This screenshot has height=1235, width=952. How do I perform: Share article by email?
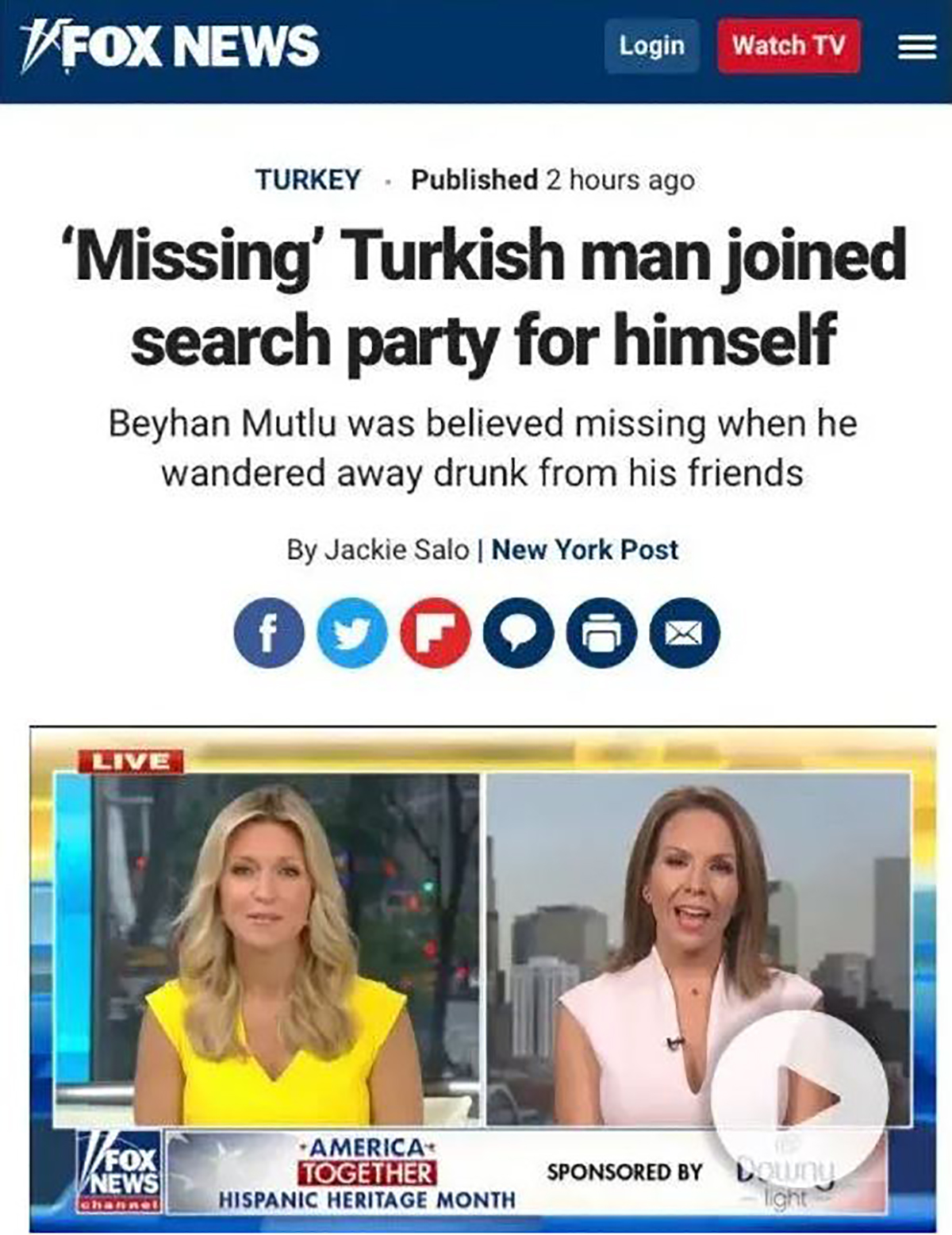[x=684, y=633]
